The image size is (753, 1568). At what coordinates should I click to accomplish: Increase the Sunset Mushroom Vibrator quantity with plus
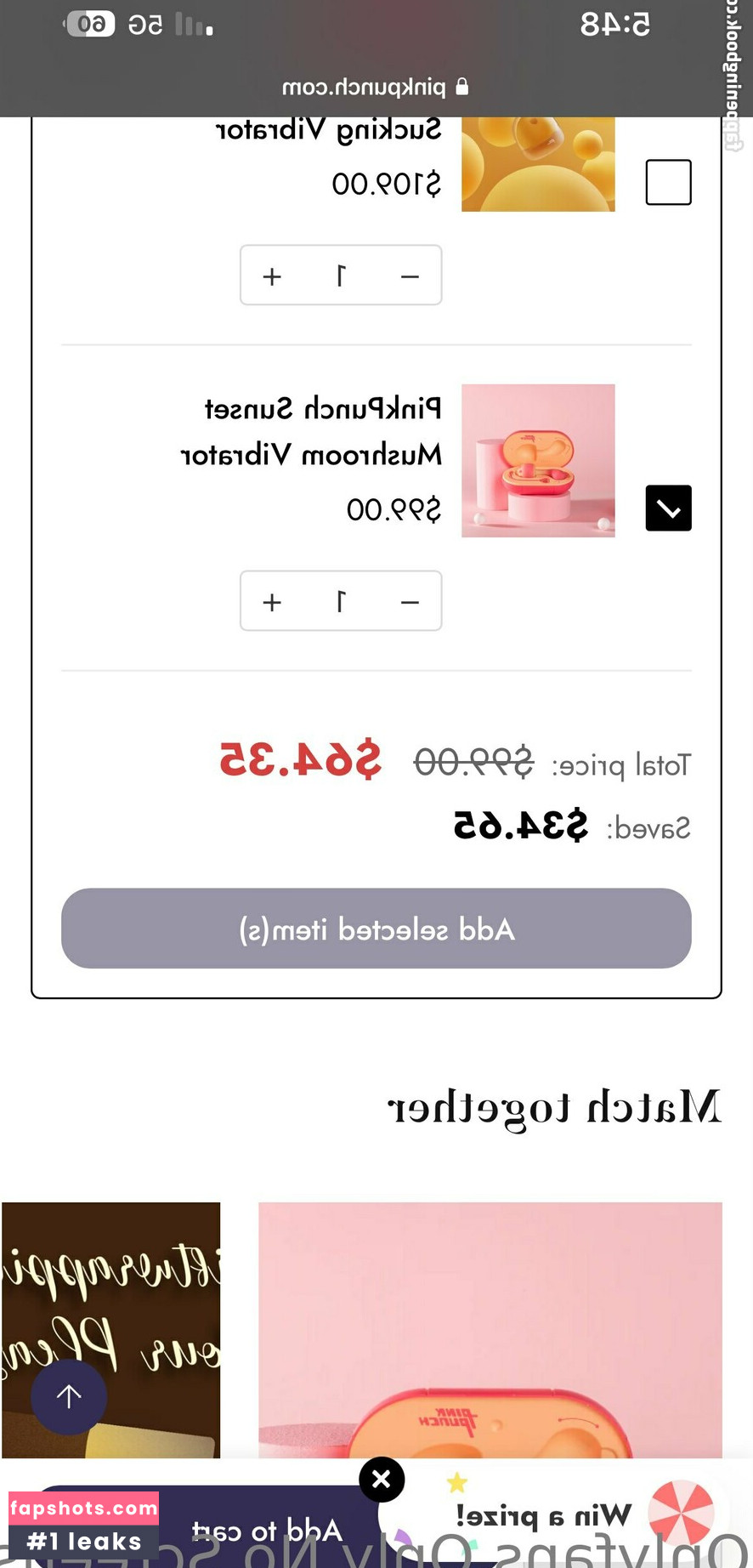tap(272, 602)
